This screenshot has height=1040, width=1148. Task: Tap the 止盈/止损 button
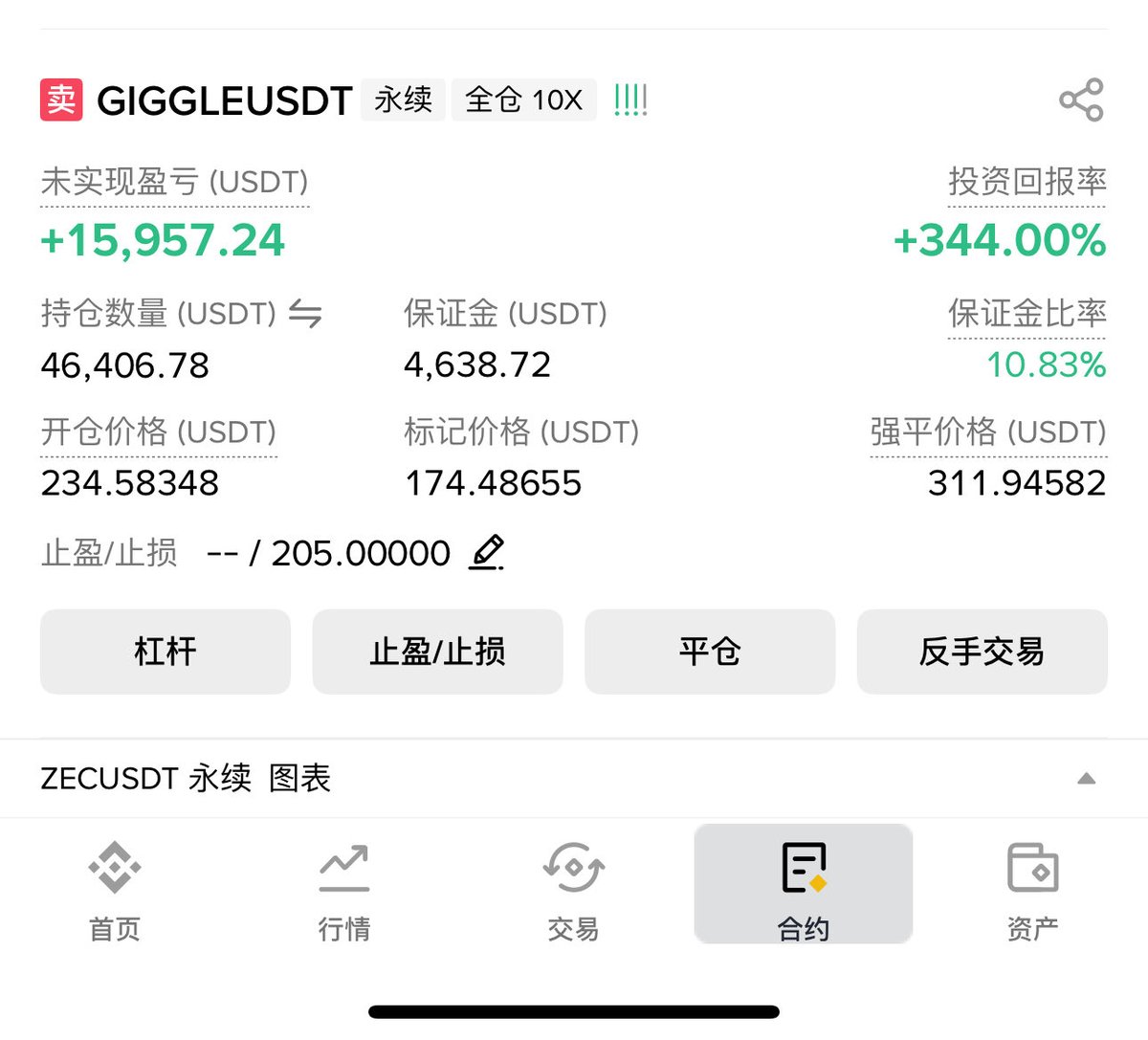tap(437, 652)
